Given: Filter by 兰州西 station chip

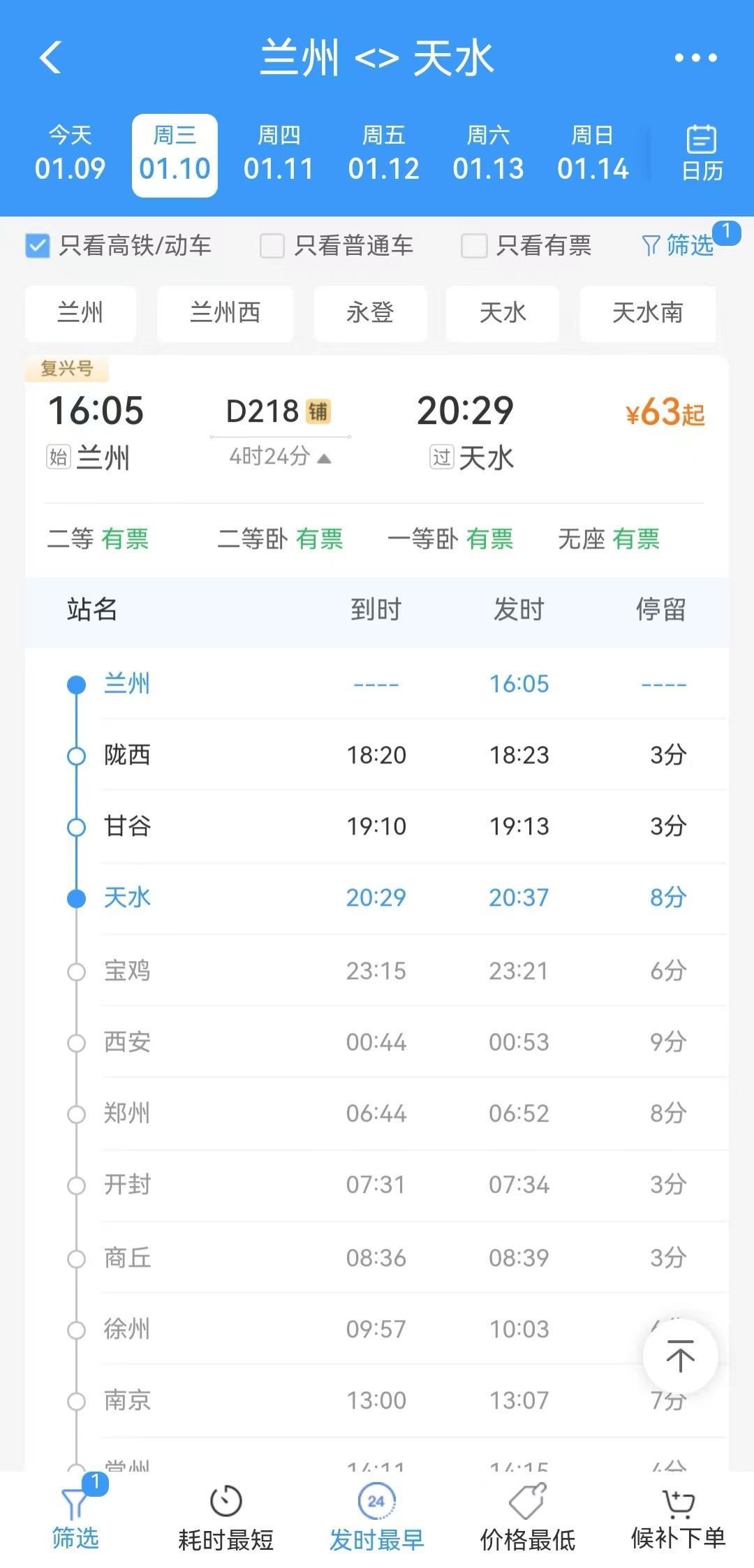Looking at the screenshot, I should (x=225, y=313).
